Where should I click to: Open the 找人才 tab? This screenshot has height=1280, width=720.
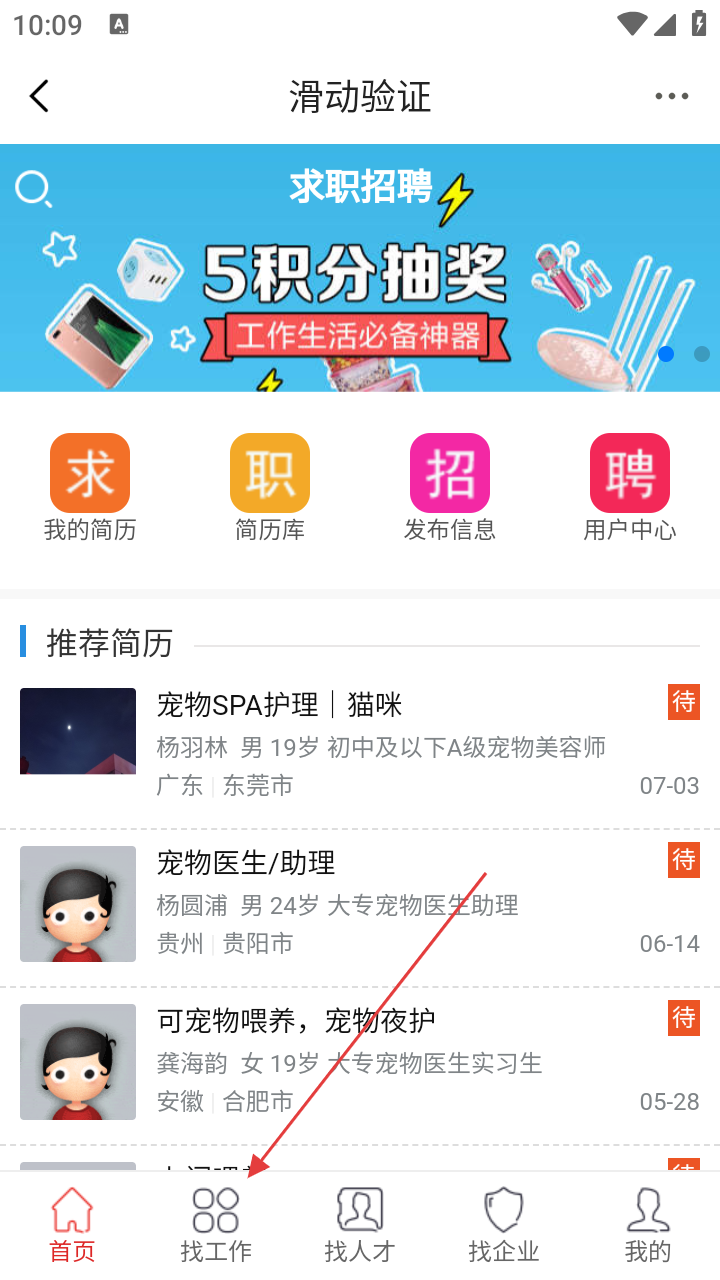pos(360,1225)
